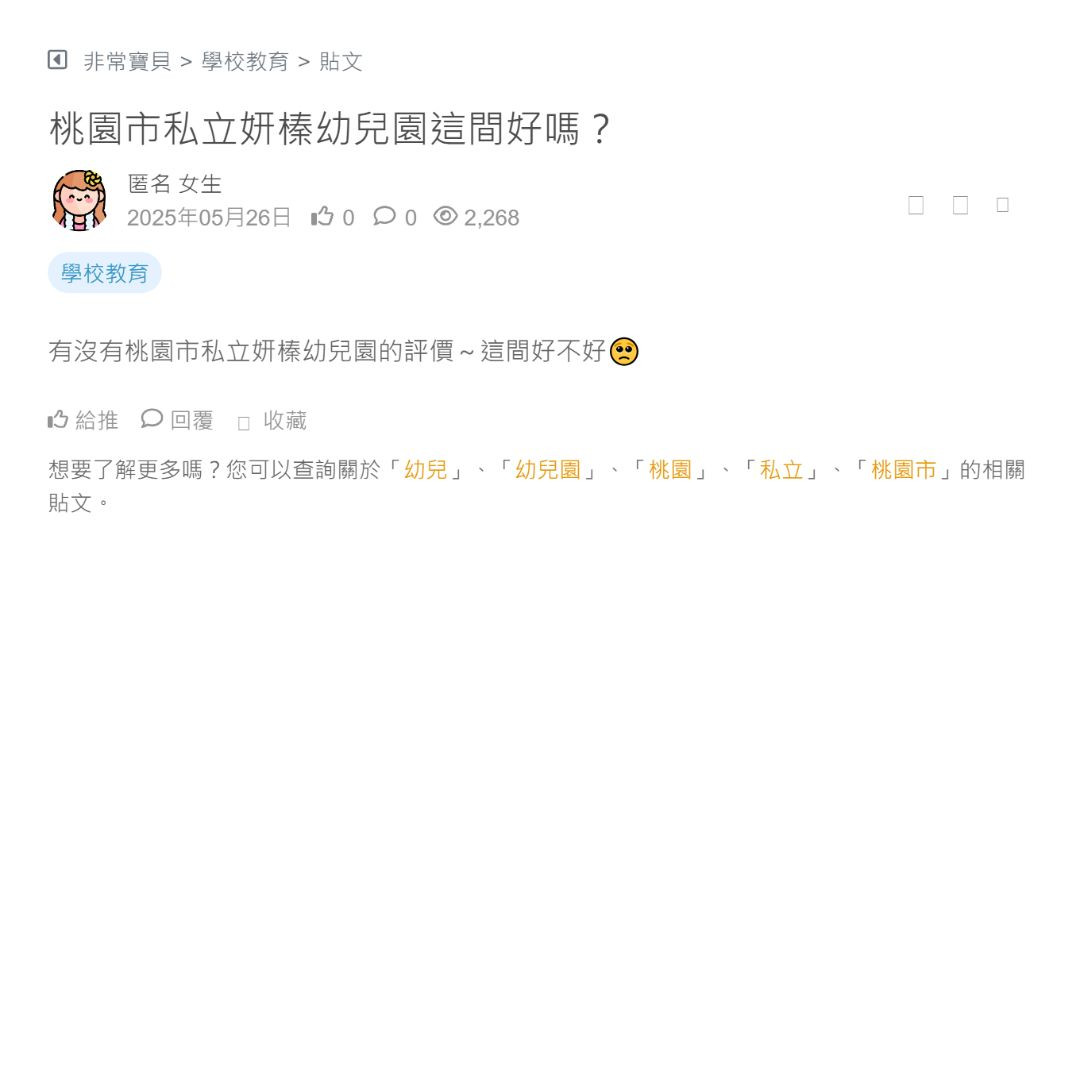Search related posts for 桃園
Image resolution: width=1080 pixels, height=1080 pixels.
point(670,470)
